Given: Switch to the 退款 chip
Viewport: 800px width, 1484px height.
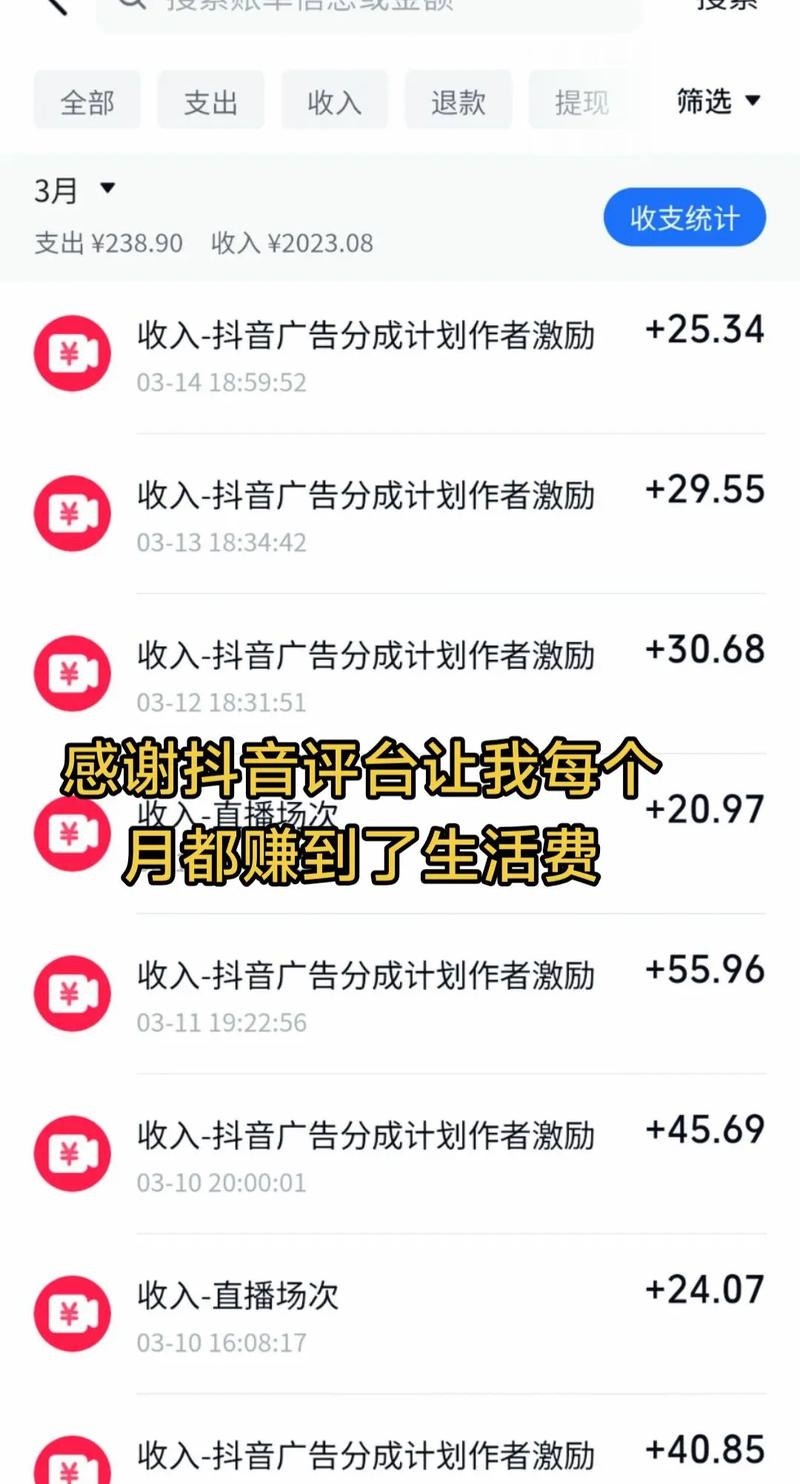Looking at the screenshot, I should 458,101.
